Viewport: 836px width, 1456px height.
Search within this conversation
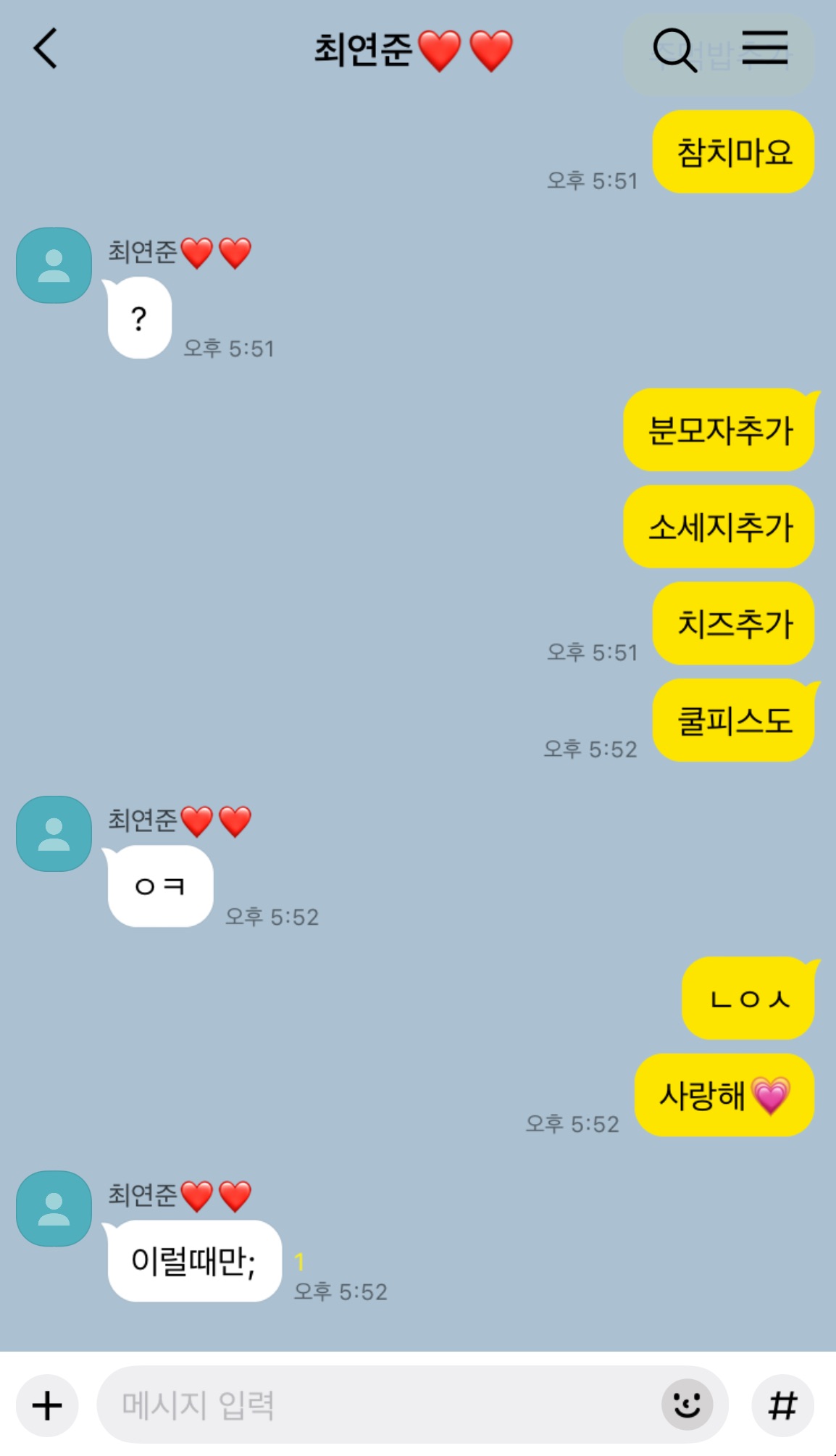[x=674, y=51]
